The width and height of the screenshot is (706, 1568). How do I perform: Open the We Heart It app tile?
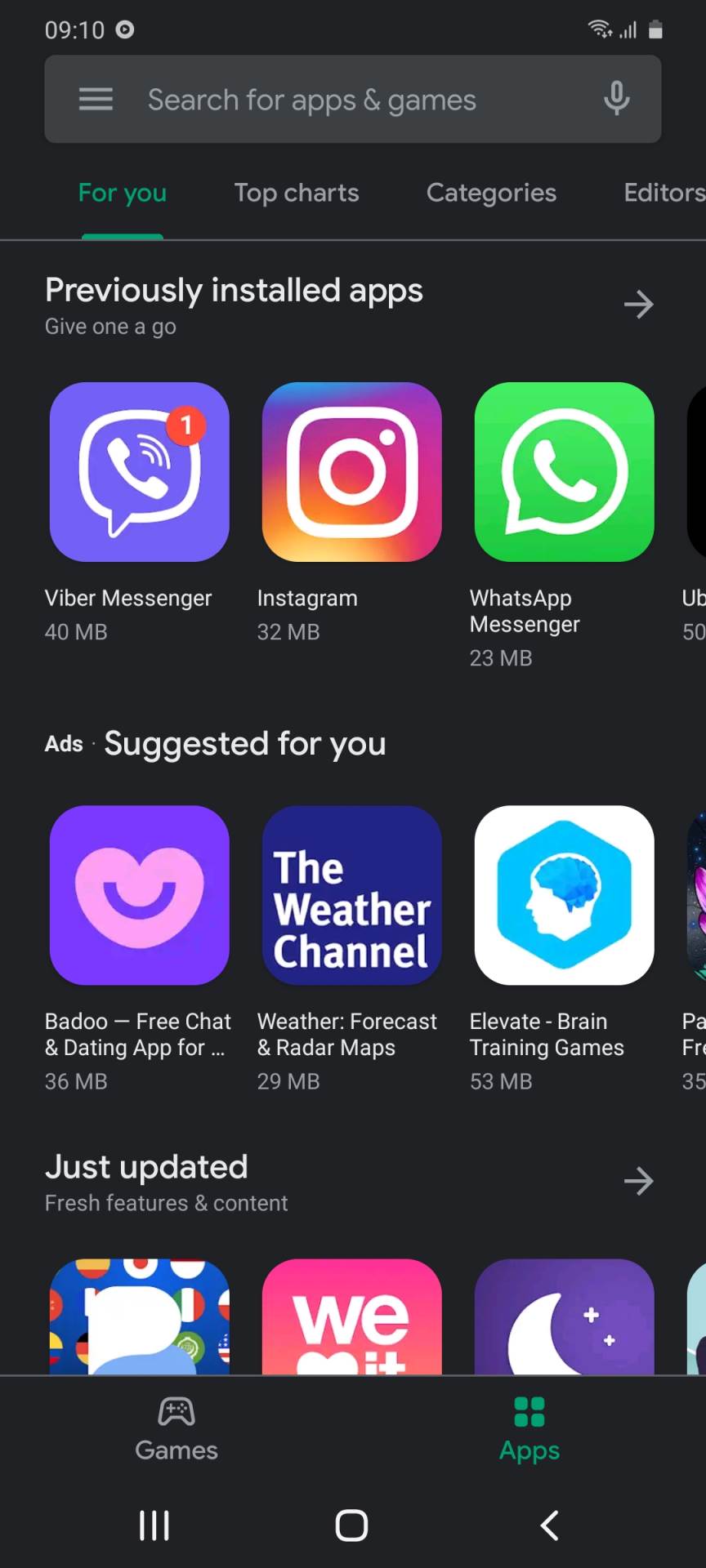pyautogui.click(x=352, y=1316)
